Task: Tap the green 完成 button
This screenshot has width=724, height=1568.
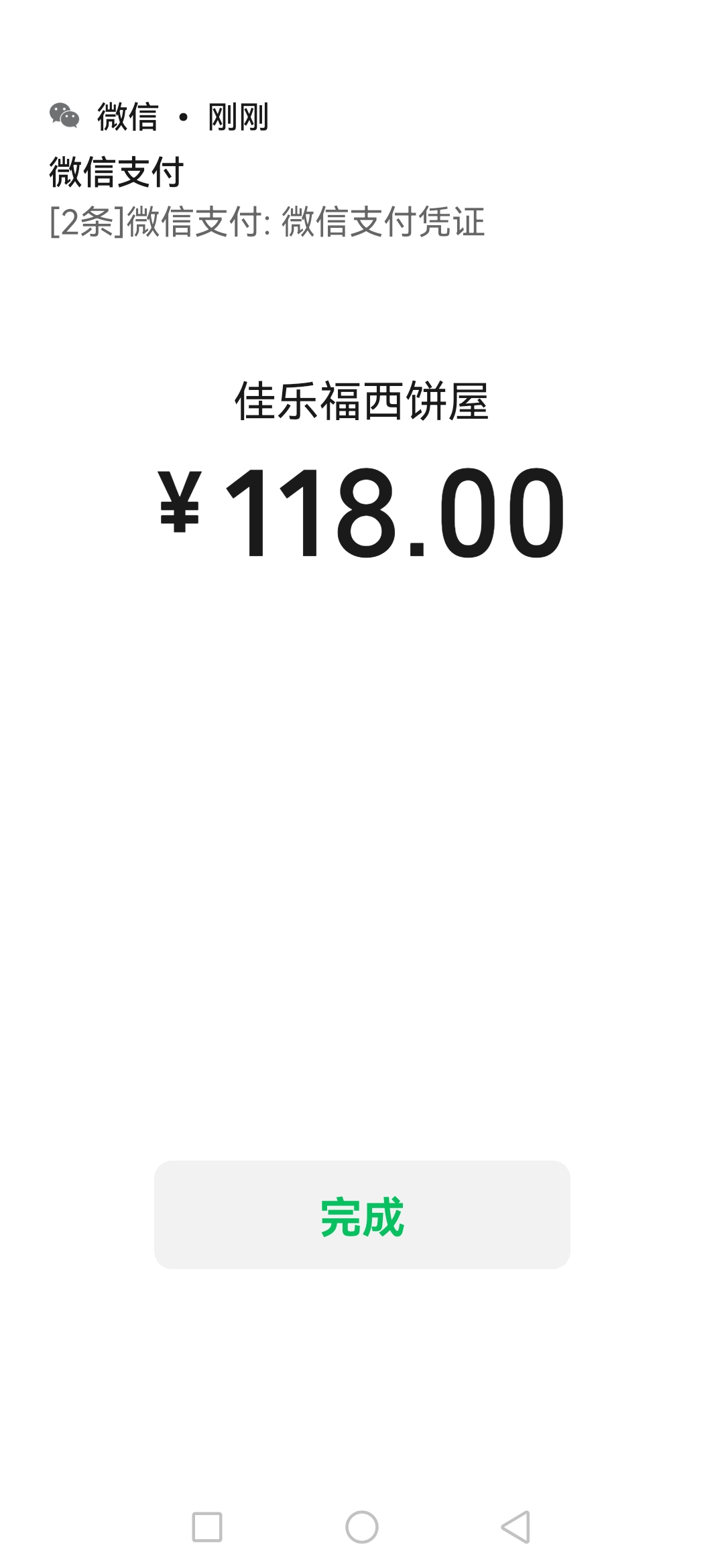Action: tap(362, 1214)
